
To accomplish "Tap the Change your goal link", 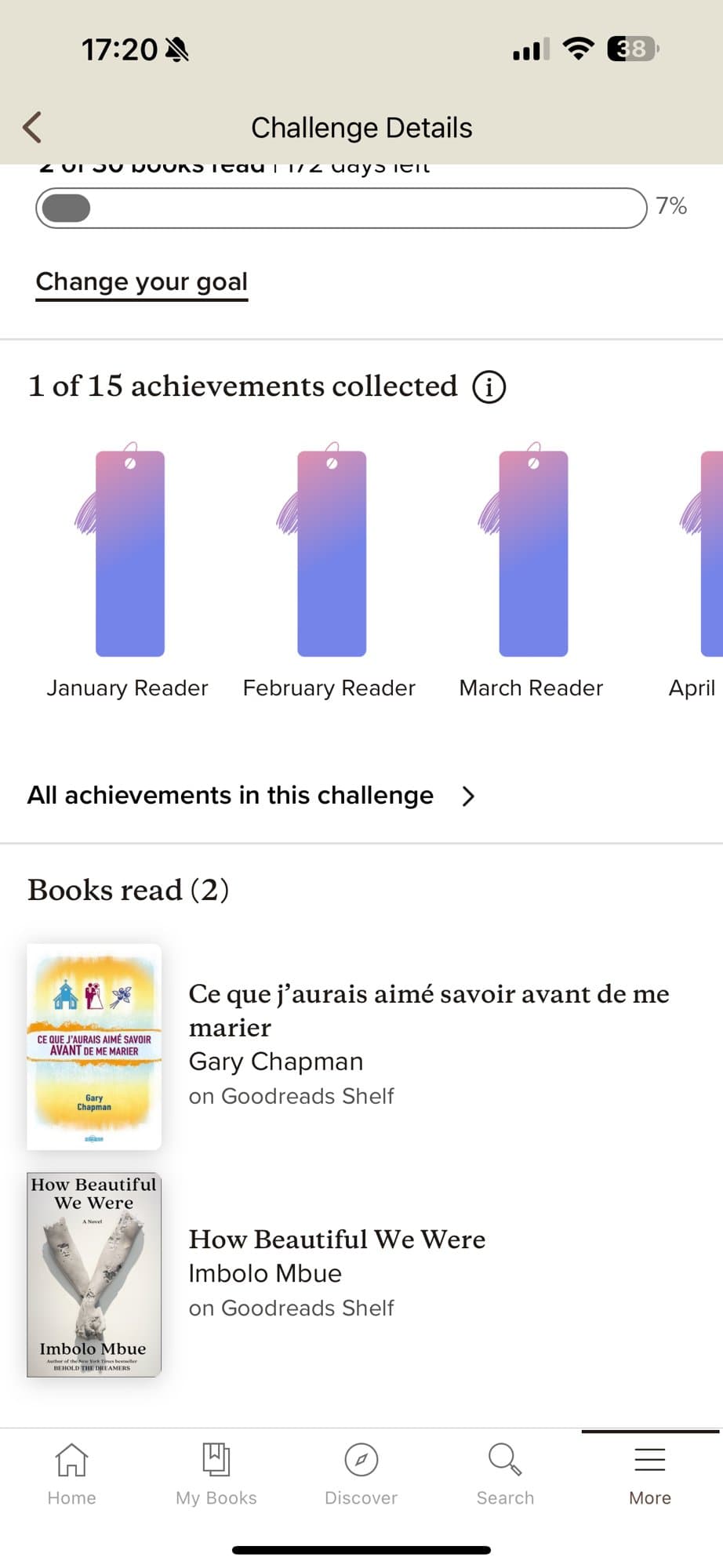I will tap(142, 281).
